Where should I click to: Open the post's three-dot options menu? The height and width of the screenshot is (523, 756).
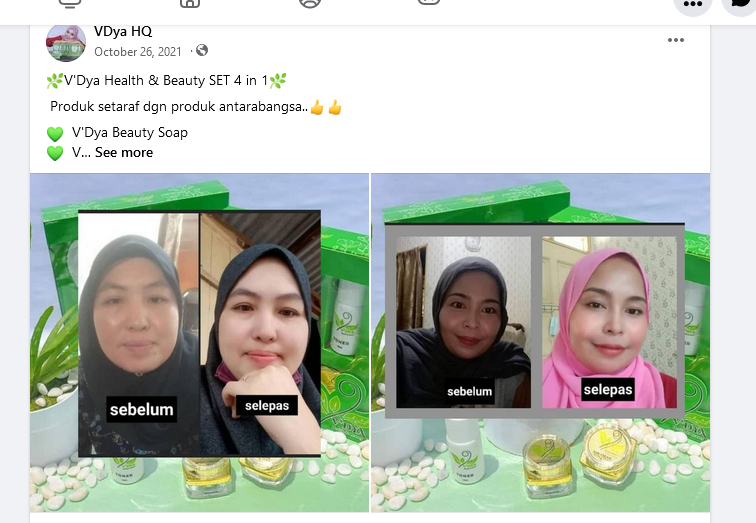point(676,40)
